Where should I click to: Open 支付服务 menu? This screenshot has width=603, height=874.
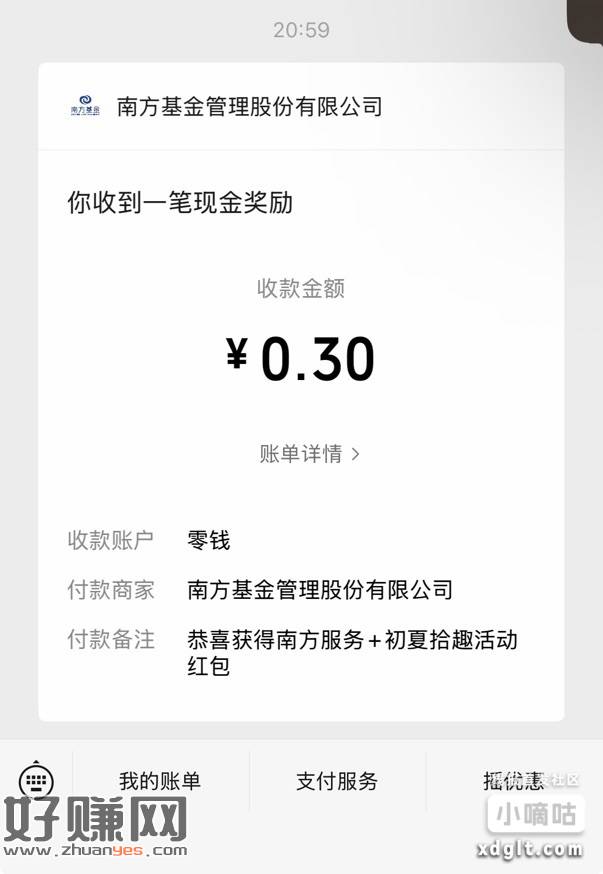[x=337, y=781]
